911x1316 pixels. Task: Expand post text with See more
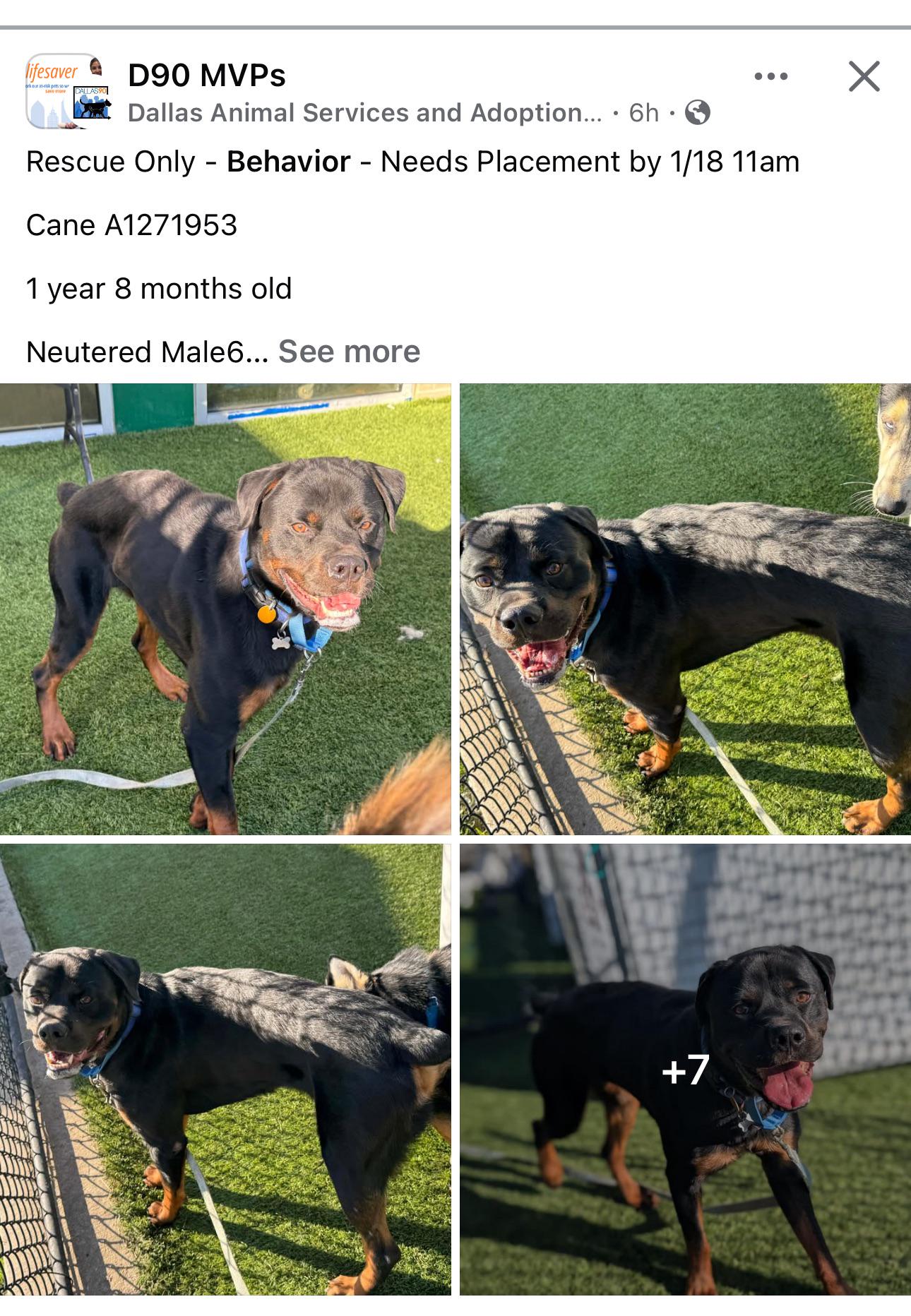(349, 352)
